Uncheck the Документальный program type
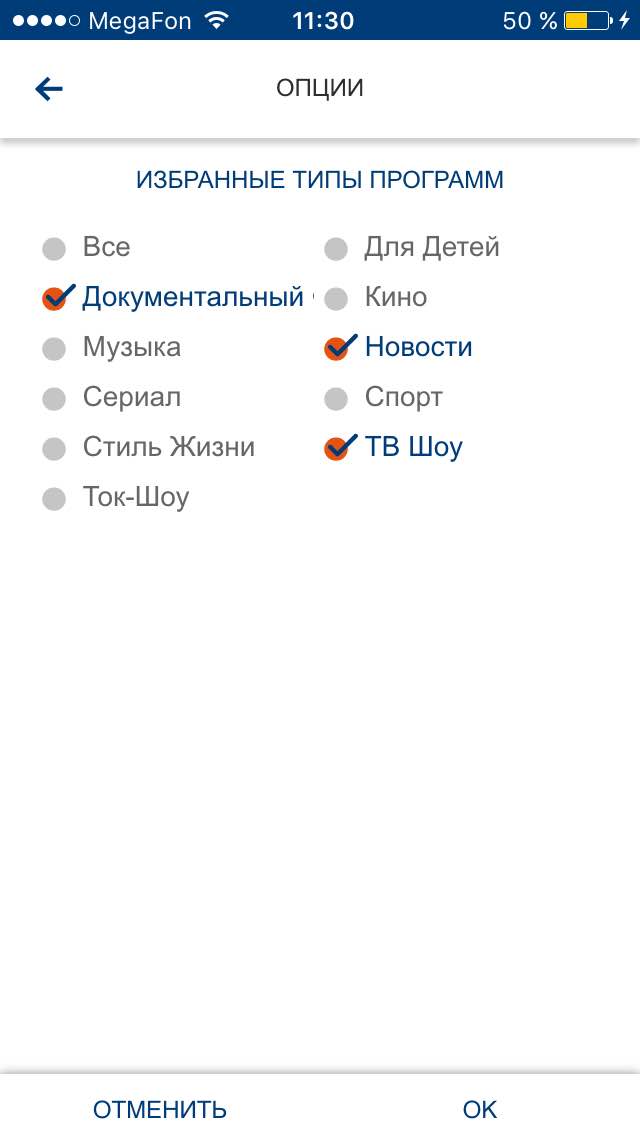The image size is (640, 1136). tap(55, 298)
